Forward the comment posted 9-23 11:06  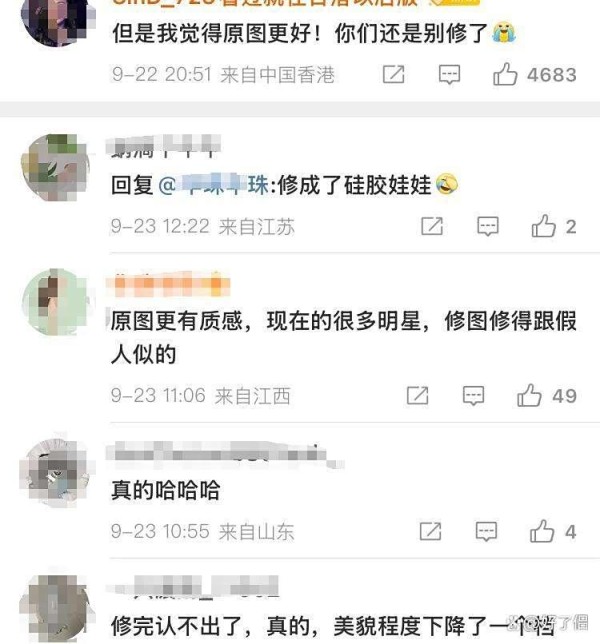click(418, 396)
